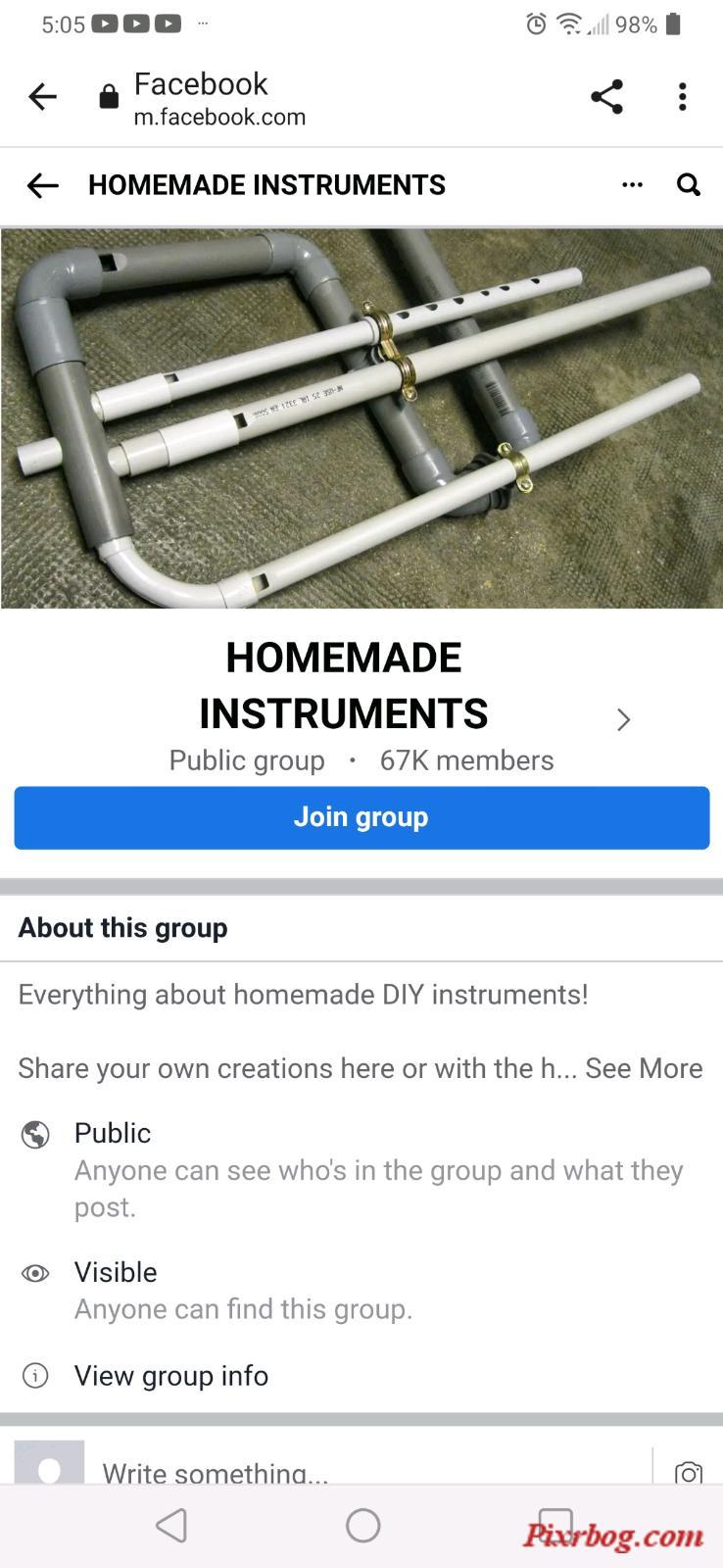Join the HOMEMADE INSTRUMENTS group
This screenshot has height=1568, width=723.
[361, 817]
